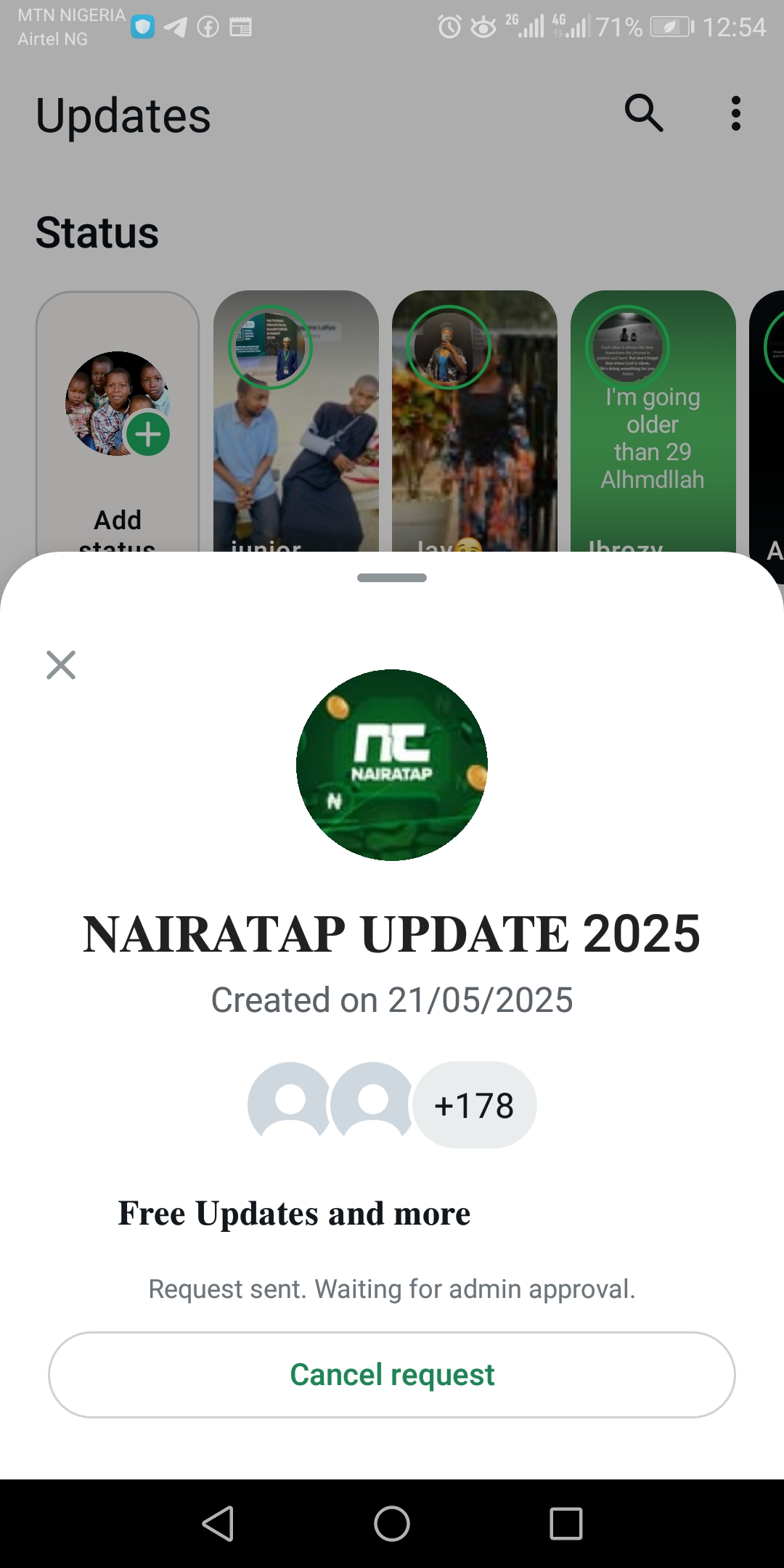The image size is (784, 1568).
Task: Go back using system navigation
Action: [x=218, y=1523]
